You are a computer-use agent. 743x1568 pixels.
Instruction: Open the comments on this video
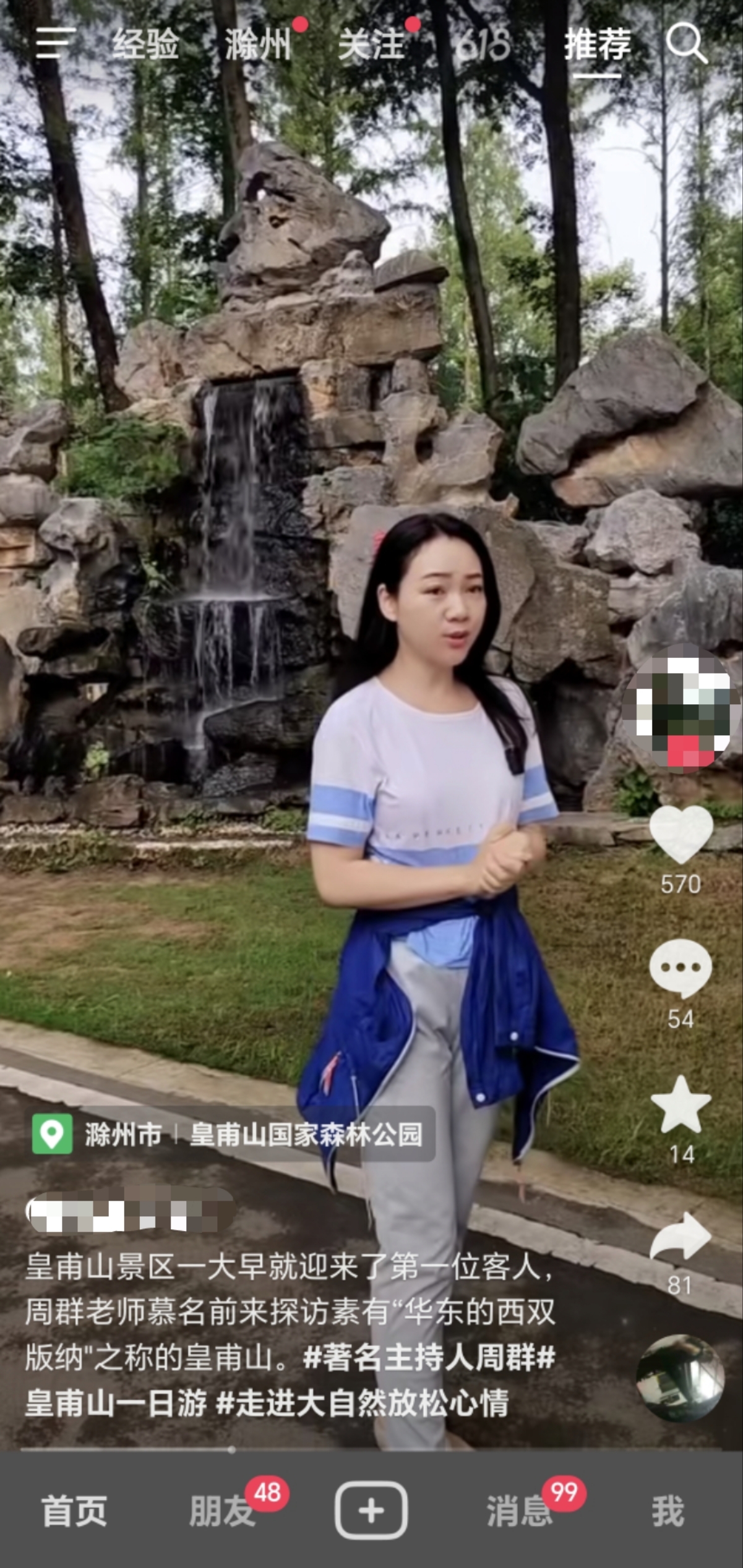681,968
